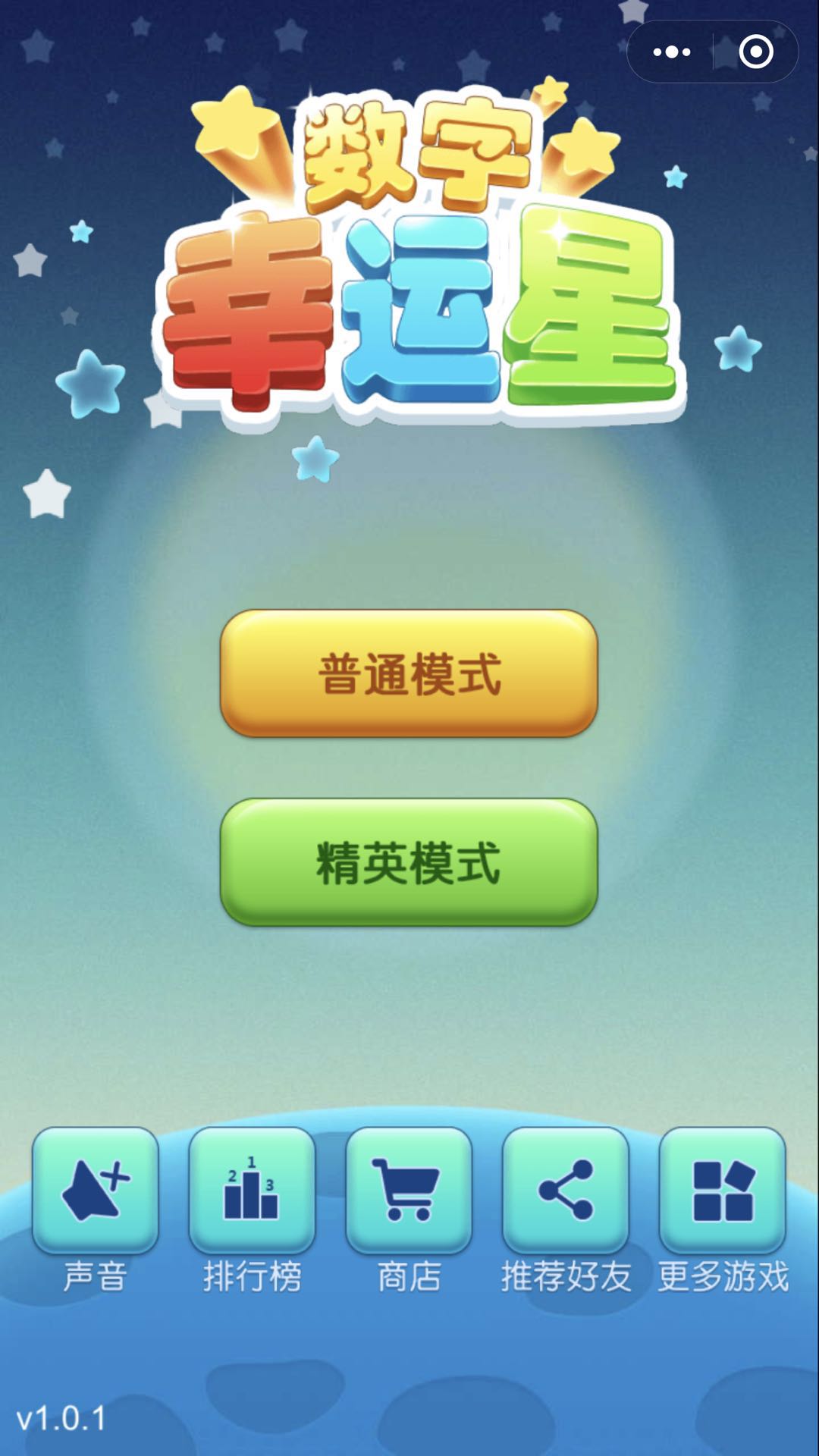Image resolution: width=819 pixels, height=1456 pixels.
Task: Start the 精英模式 game
Action: pyautogui.click(x=409, y=861)
